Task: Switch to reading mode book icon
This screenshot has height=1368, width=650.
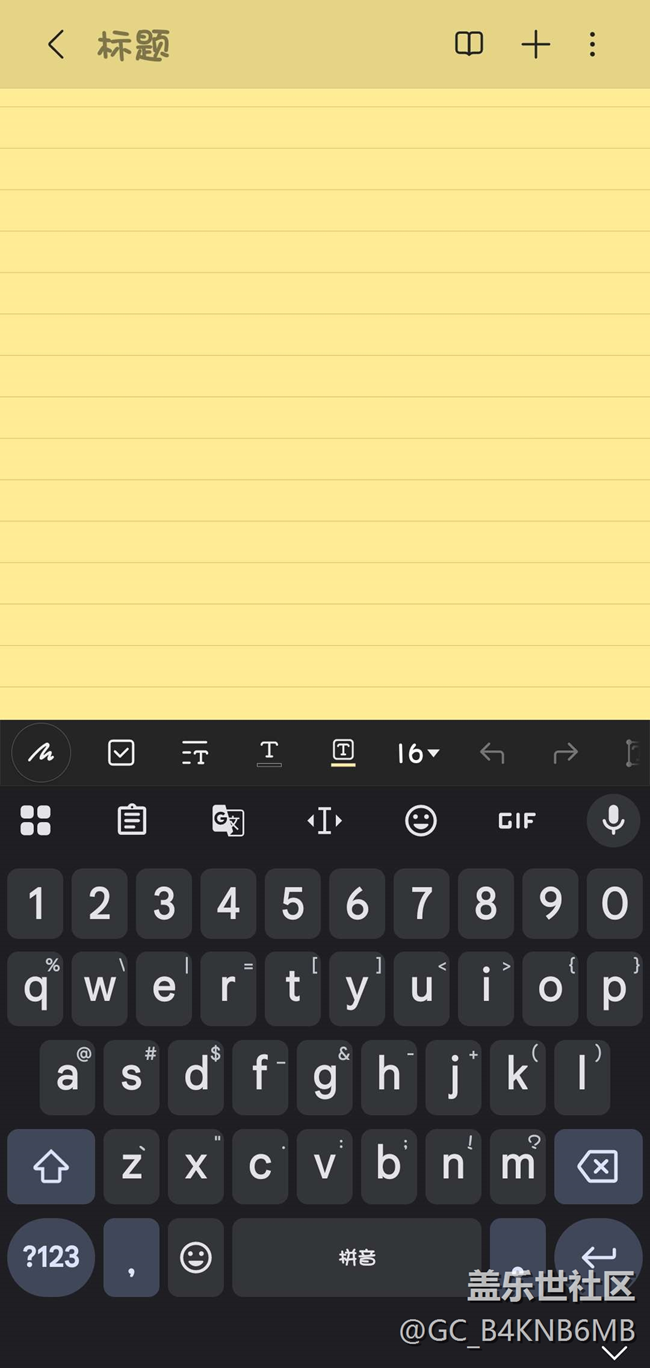Action: coord(469,44)
